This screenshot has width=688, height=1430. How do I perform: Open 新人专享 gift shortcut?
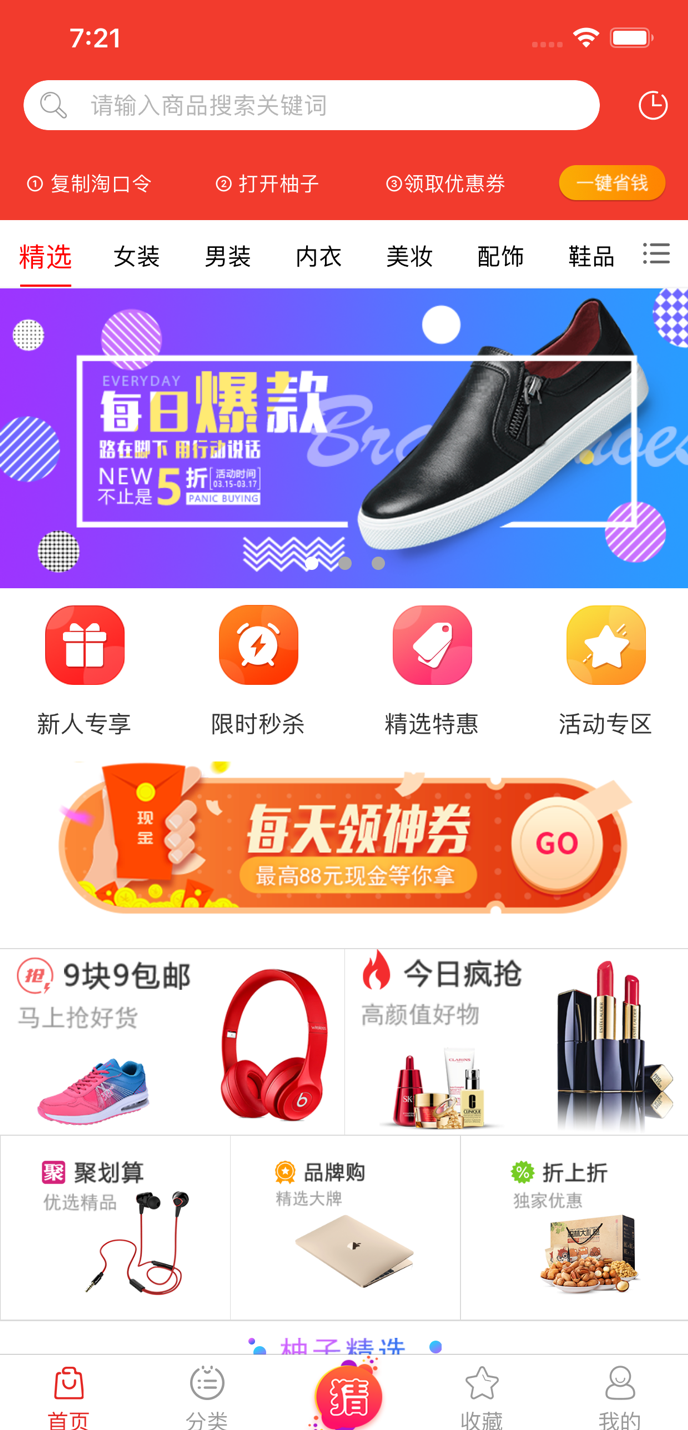84,670
